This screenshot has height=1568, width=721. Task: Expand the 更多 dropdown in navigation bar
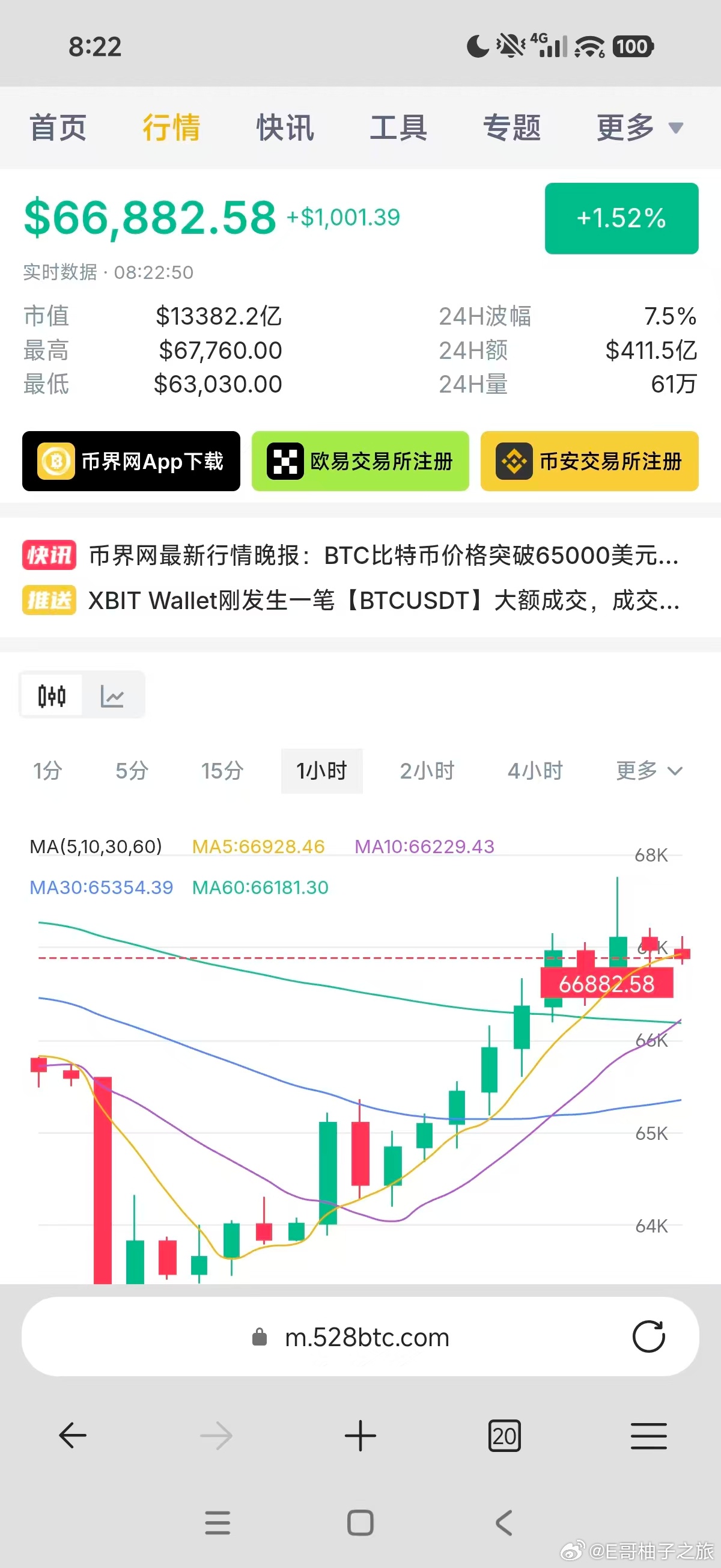[x=633, y=127]
